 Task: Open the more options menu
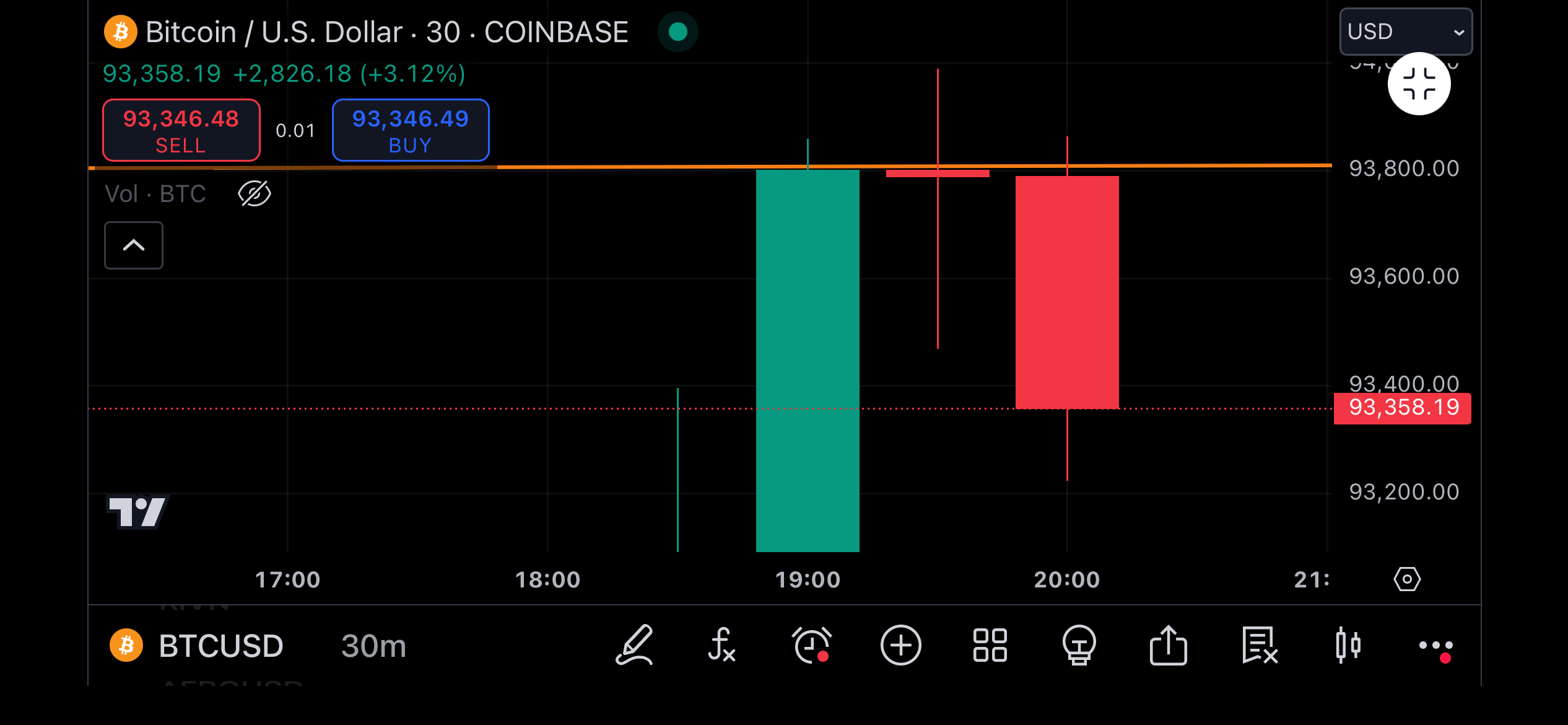[1435, 646]
